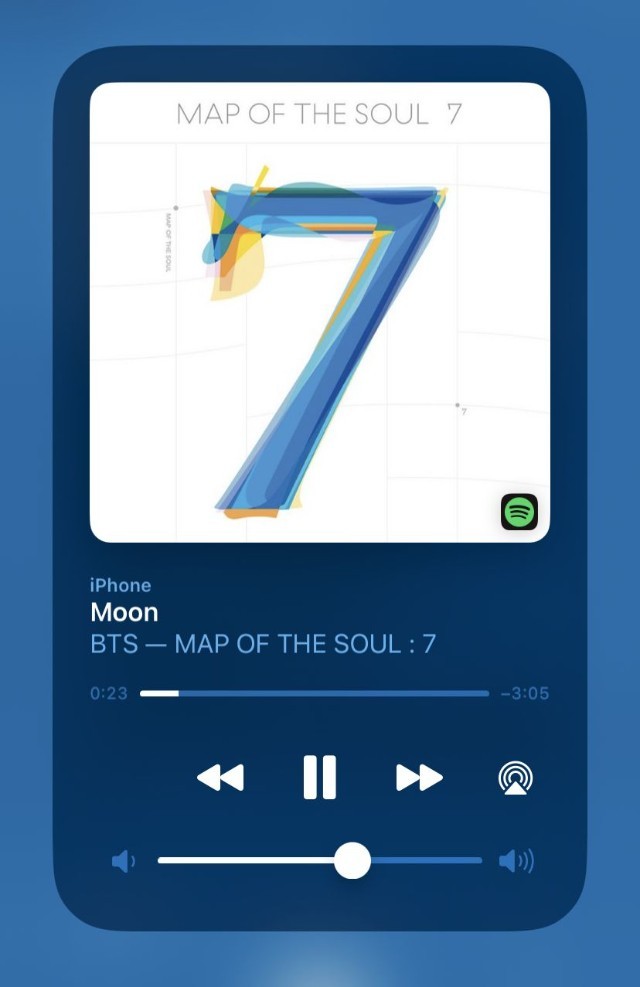Tap the playback progress bar to seek

tap(314, 693)
